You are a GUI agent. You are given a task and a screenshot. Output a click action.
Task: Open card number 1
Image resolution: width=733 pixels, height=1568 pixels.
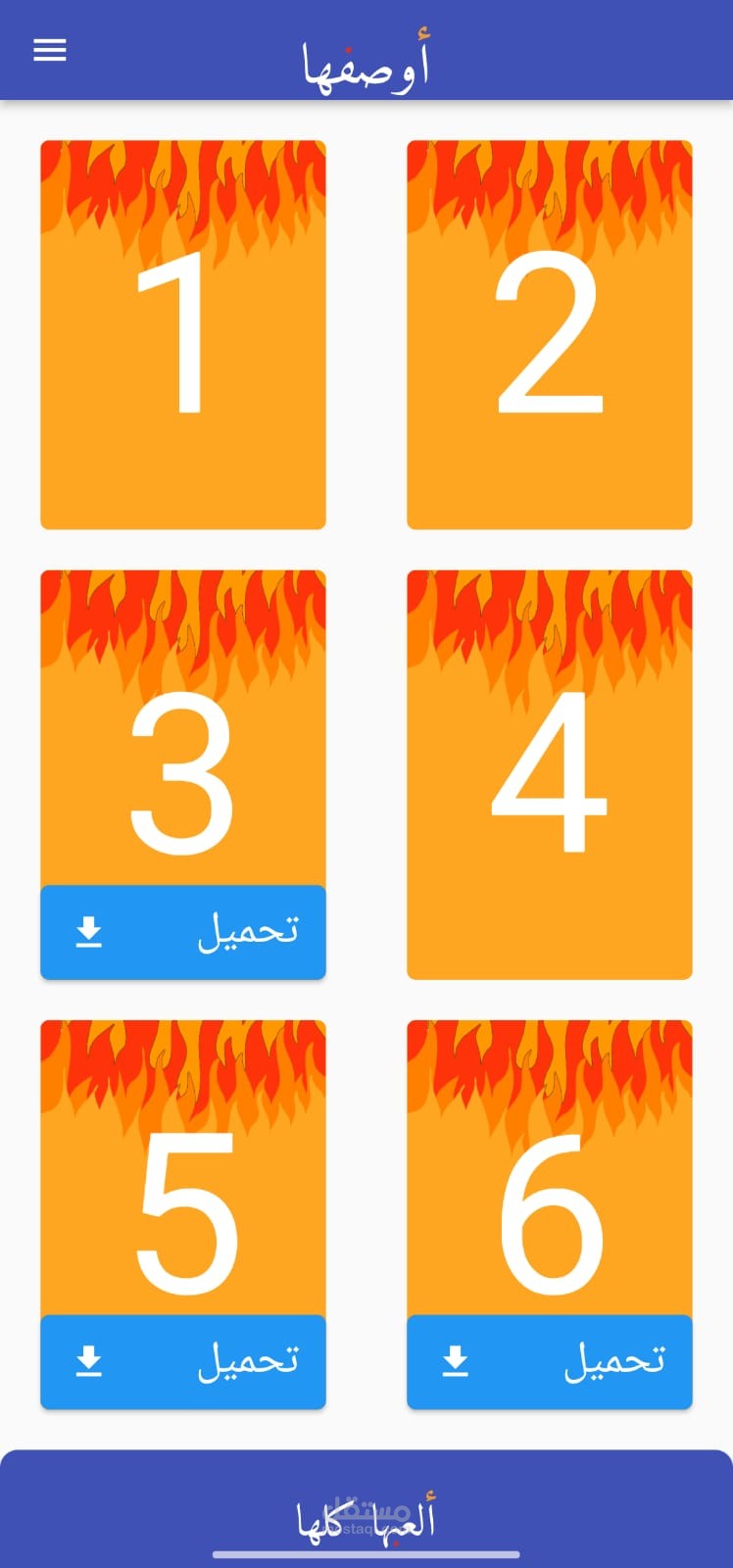coord(183,334)
